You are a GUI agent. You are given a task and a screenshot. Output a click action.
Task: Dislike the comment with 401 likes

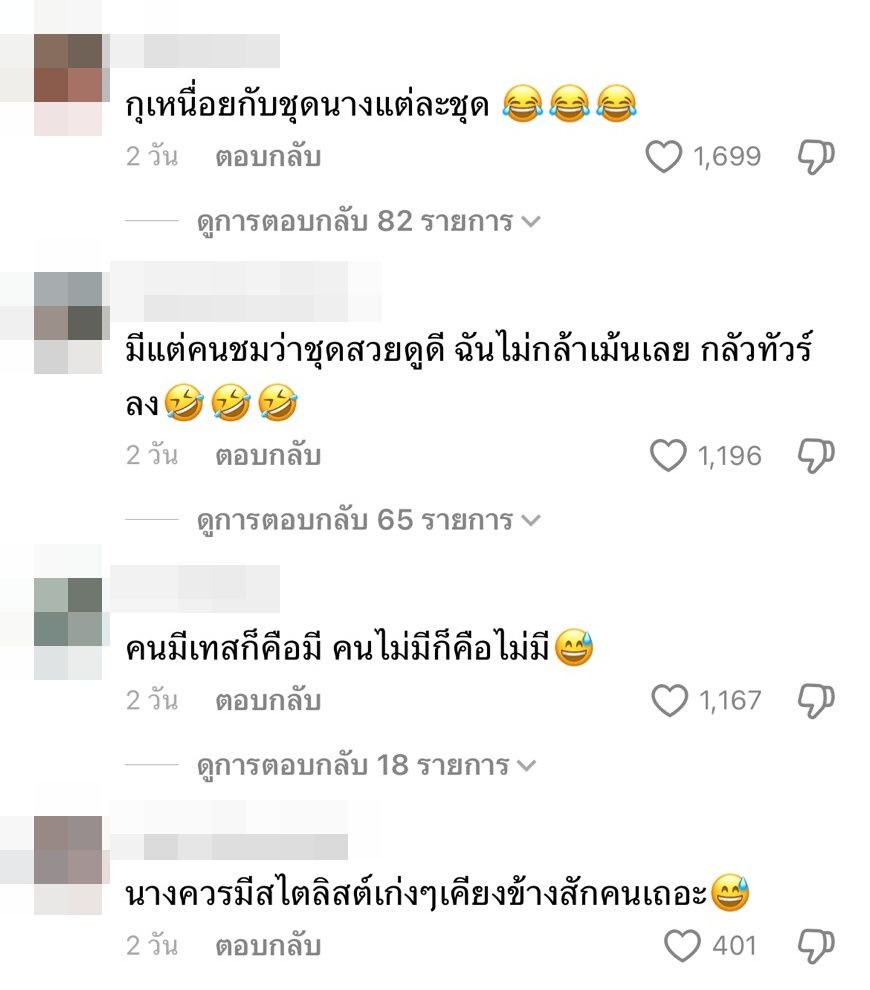click(x=816, y=945)
